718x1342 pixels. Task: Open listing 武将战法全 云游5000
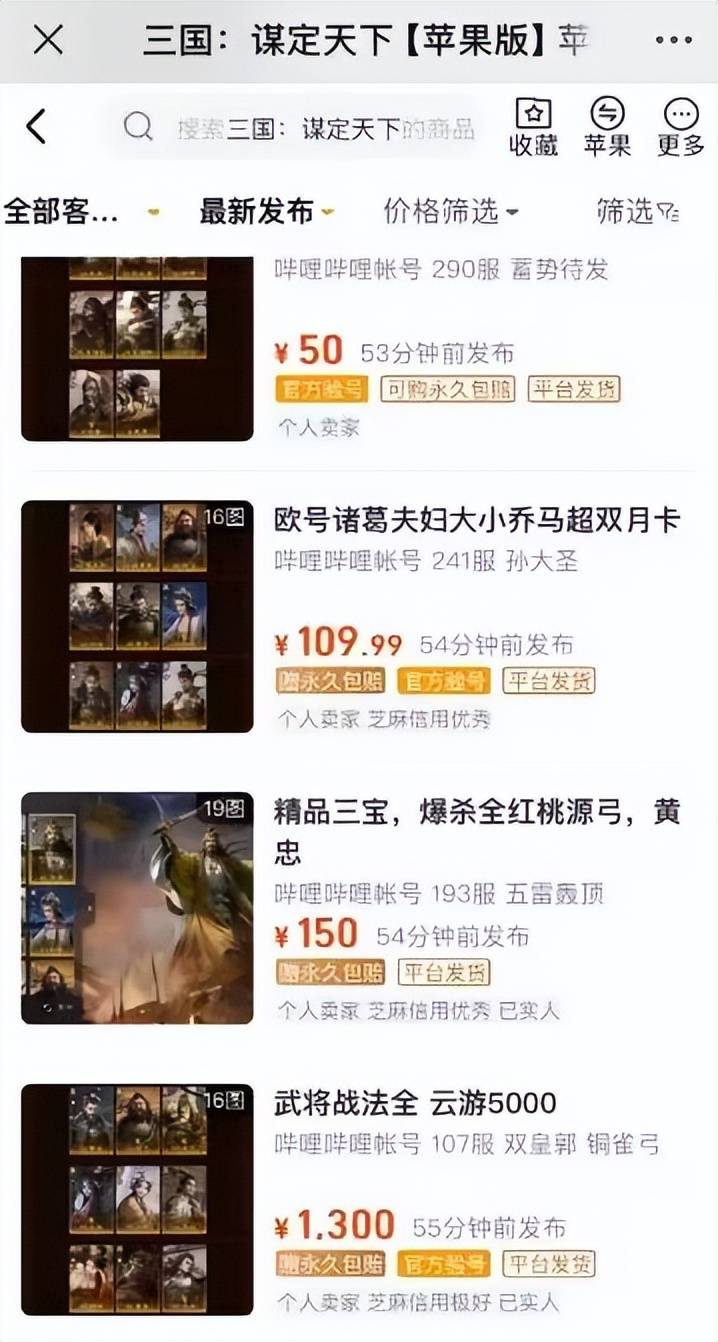[359, 1199]
